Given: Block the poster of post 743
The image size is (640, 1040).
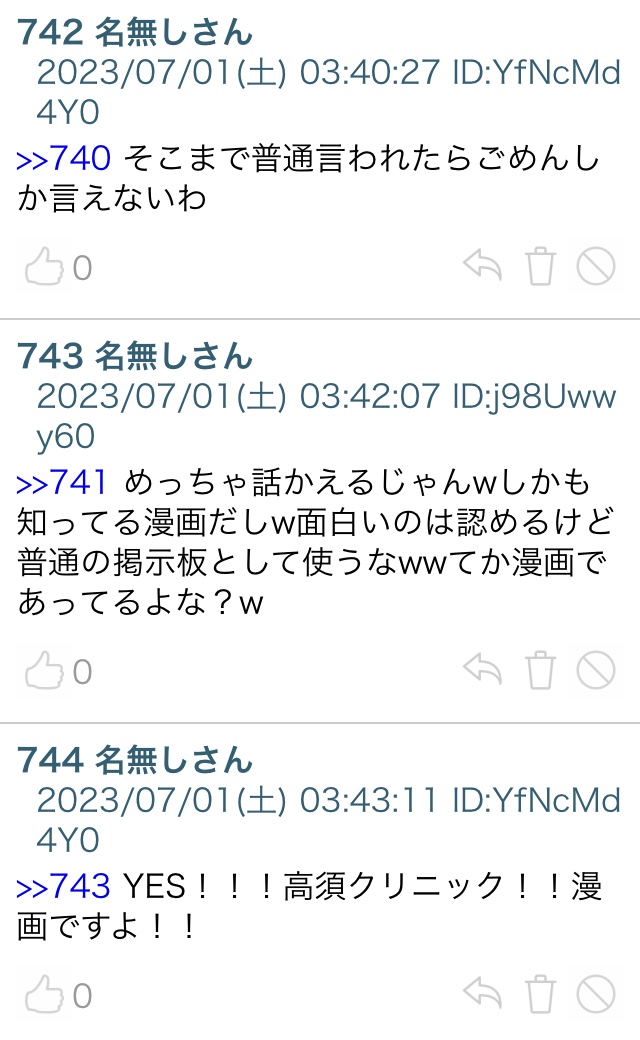Looking at the screenshot, I should point(596,671).
